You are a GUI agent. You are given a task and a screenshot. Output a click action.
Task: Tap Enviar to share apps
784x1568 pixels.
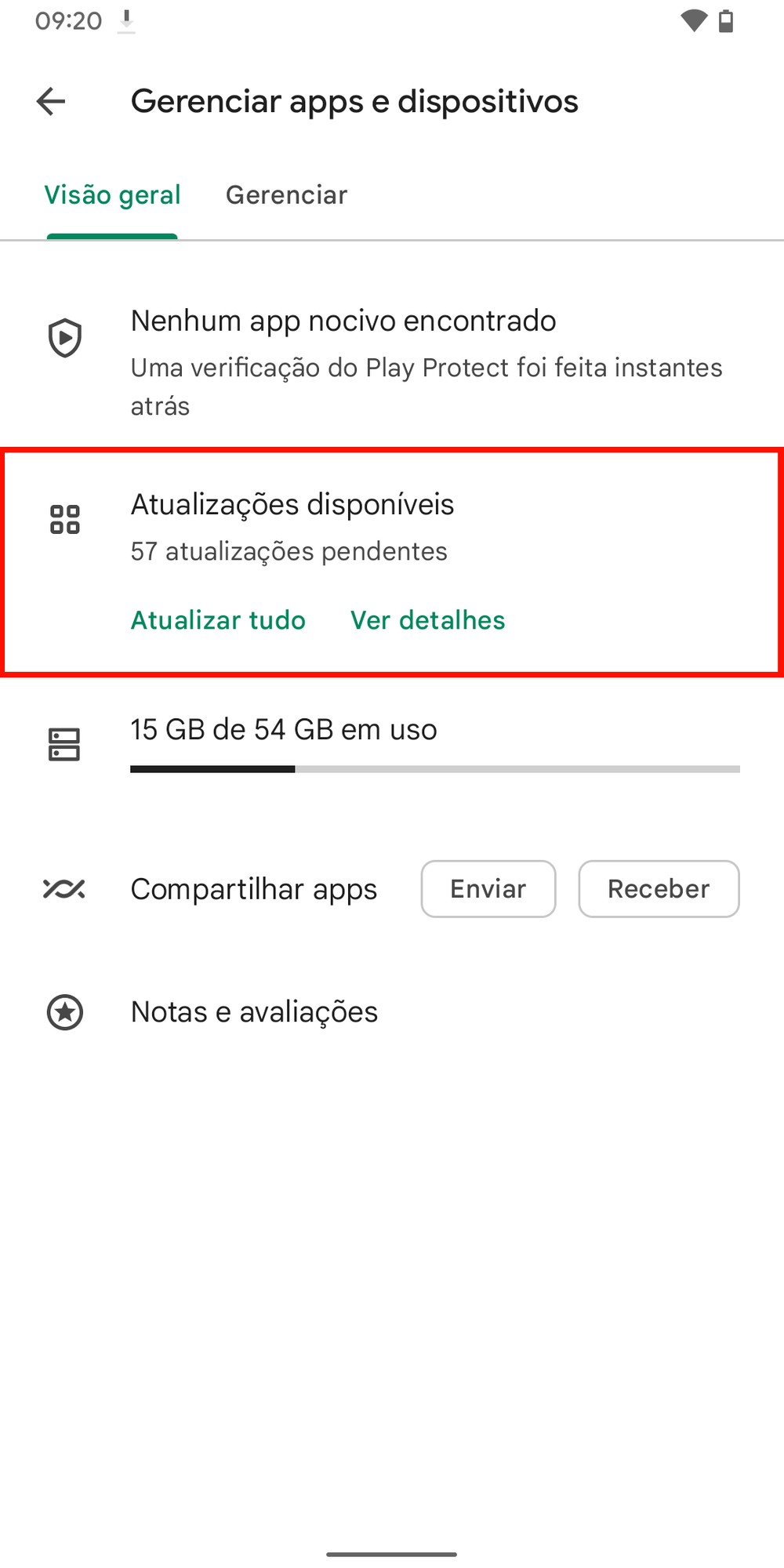pos(488,889)
